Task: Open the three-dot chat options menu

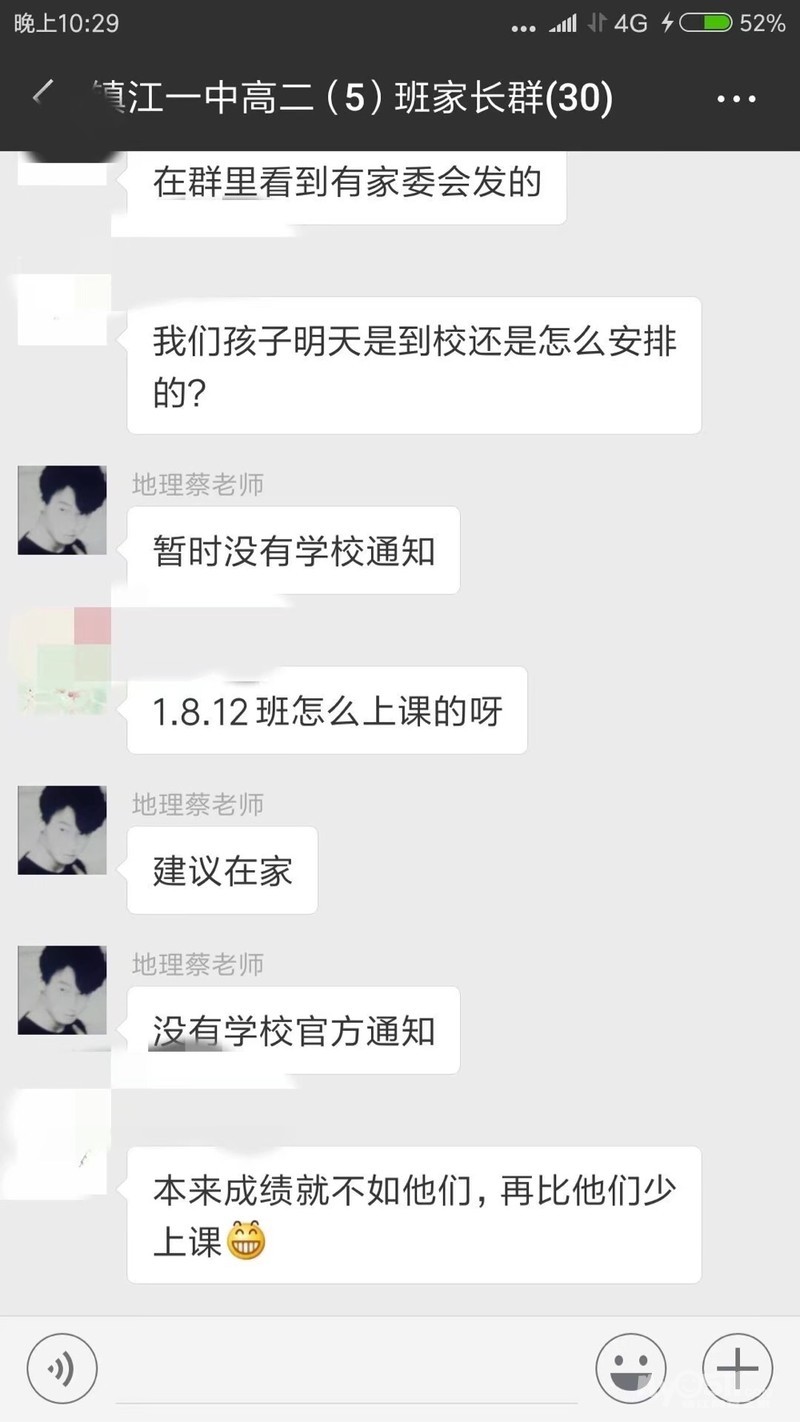Action: coord(737,99)
